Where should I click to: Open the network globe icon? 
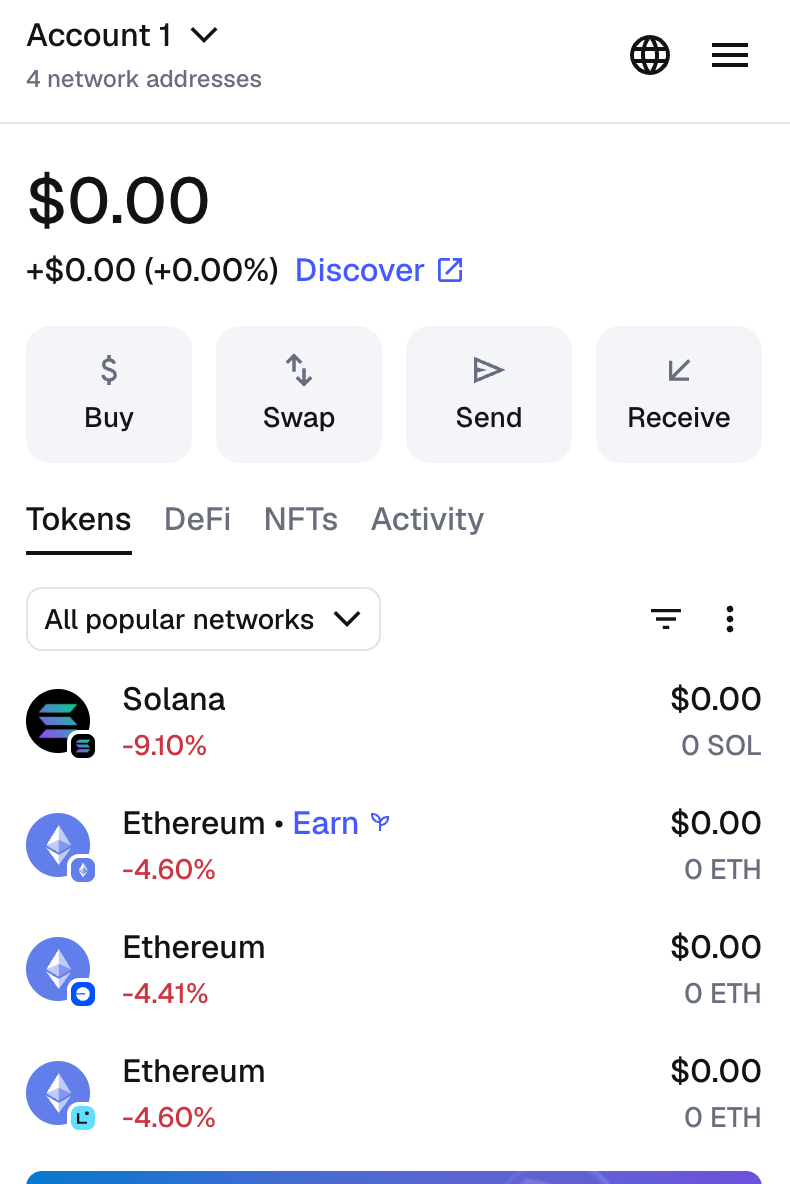(650, 55)
